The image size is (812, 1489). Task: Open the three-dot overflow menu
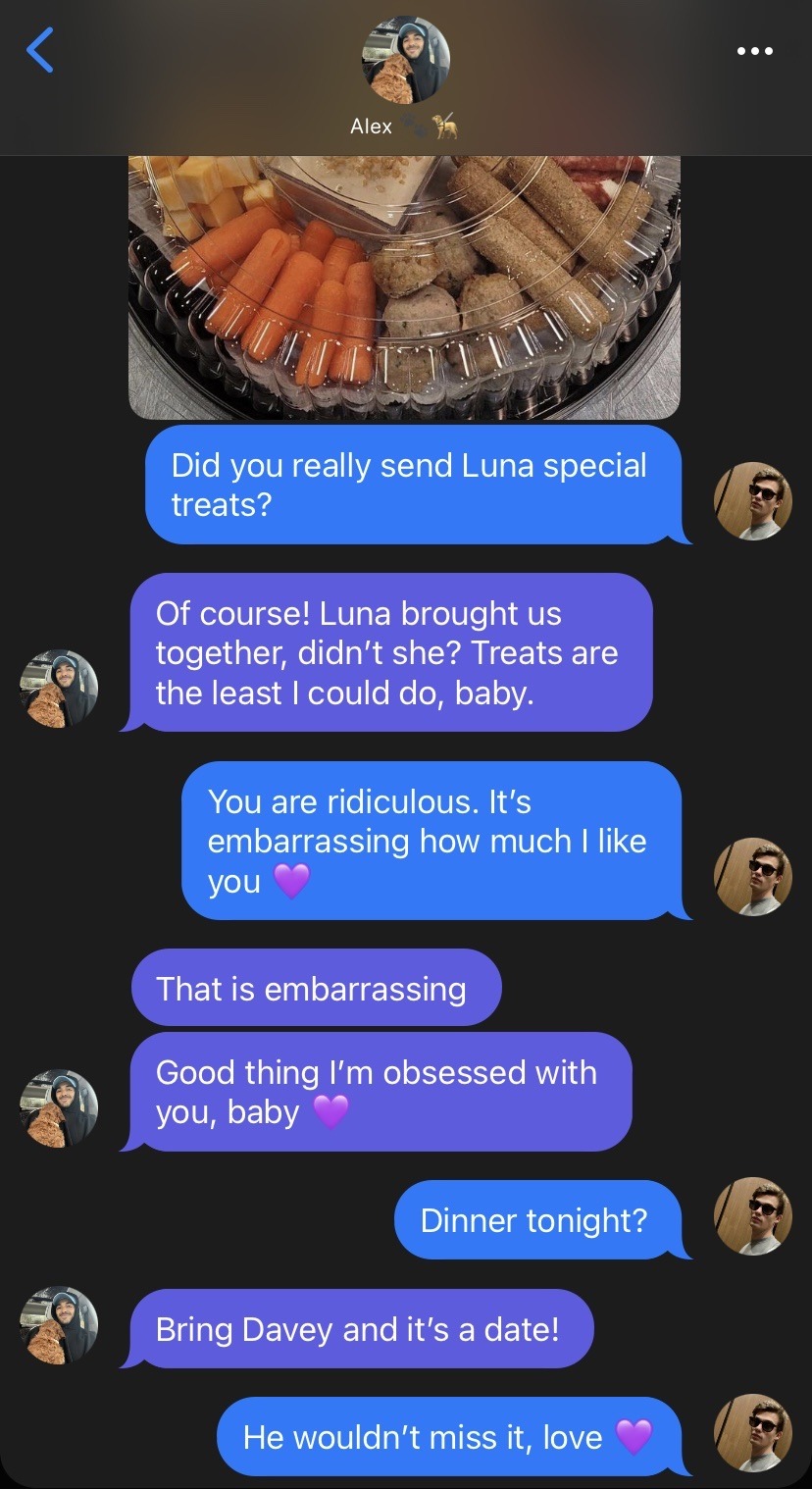tap(754, 51)
